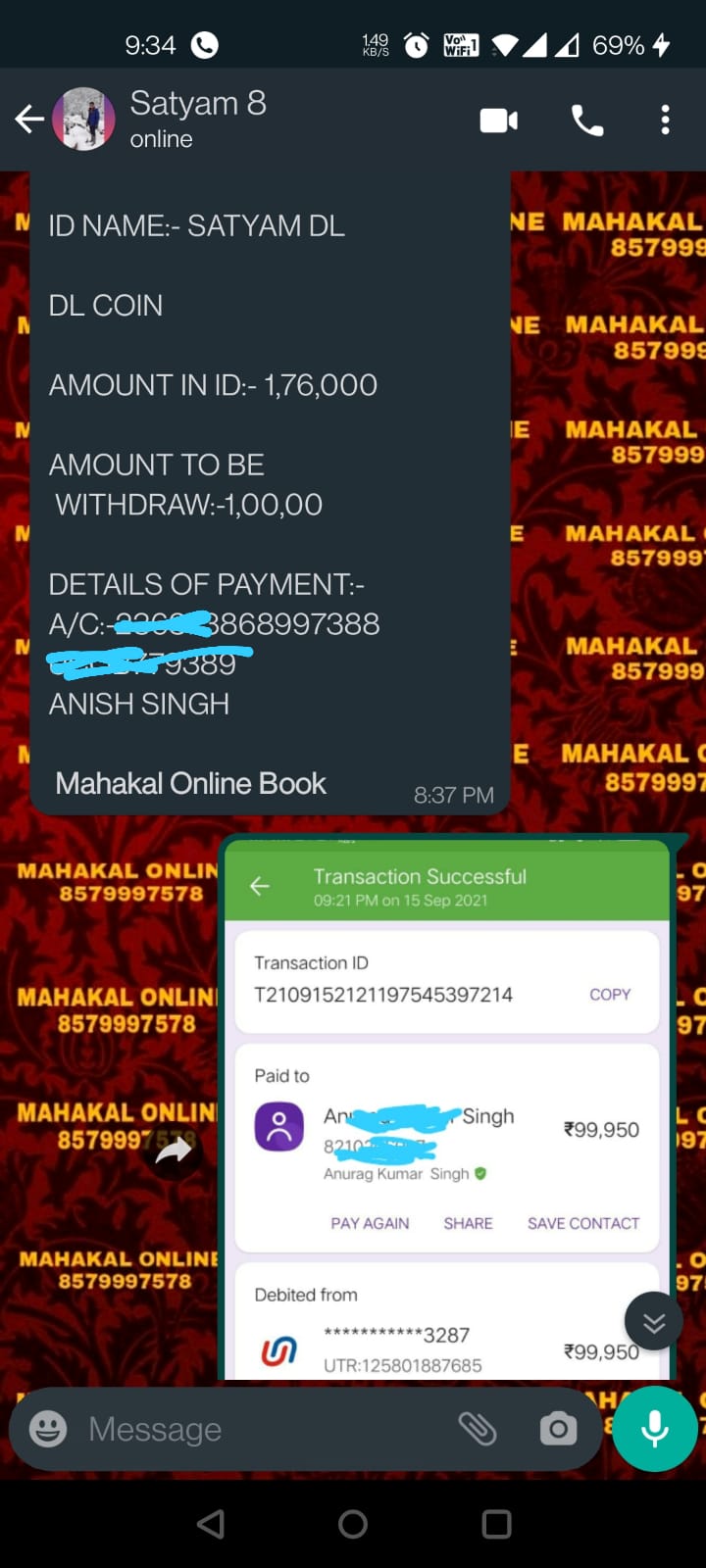This screenshot has width=706, height=1568.
Task: Forward the transaction screenshot
Action: coord(175,1151)
